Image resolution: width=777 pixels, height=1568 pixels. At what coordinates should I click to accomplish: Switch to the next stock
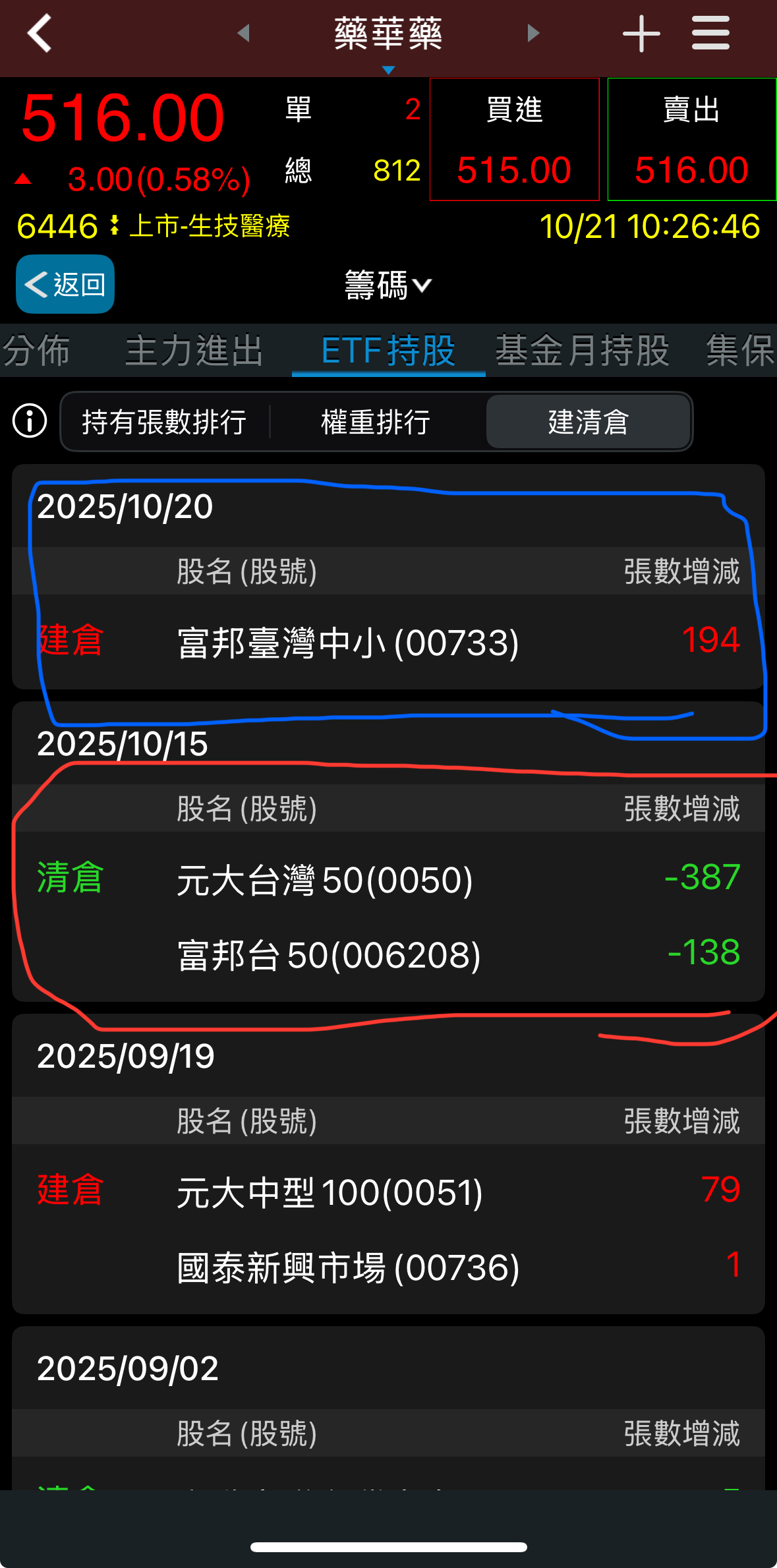533,33
